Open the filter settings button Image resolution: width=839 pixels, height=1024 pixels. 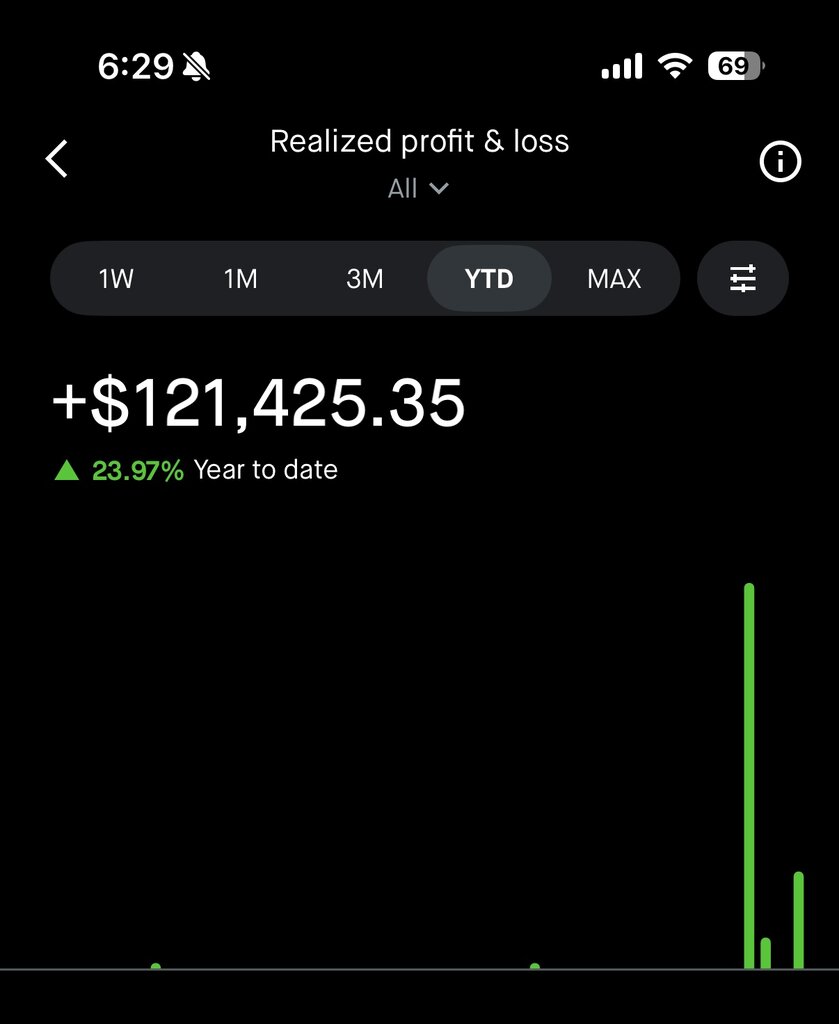[x=743, y=279]
